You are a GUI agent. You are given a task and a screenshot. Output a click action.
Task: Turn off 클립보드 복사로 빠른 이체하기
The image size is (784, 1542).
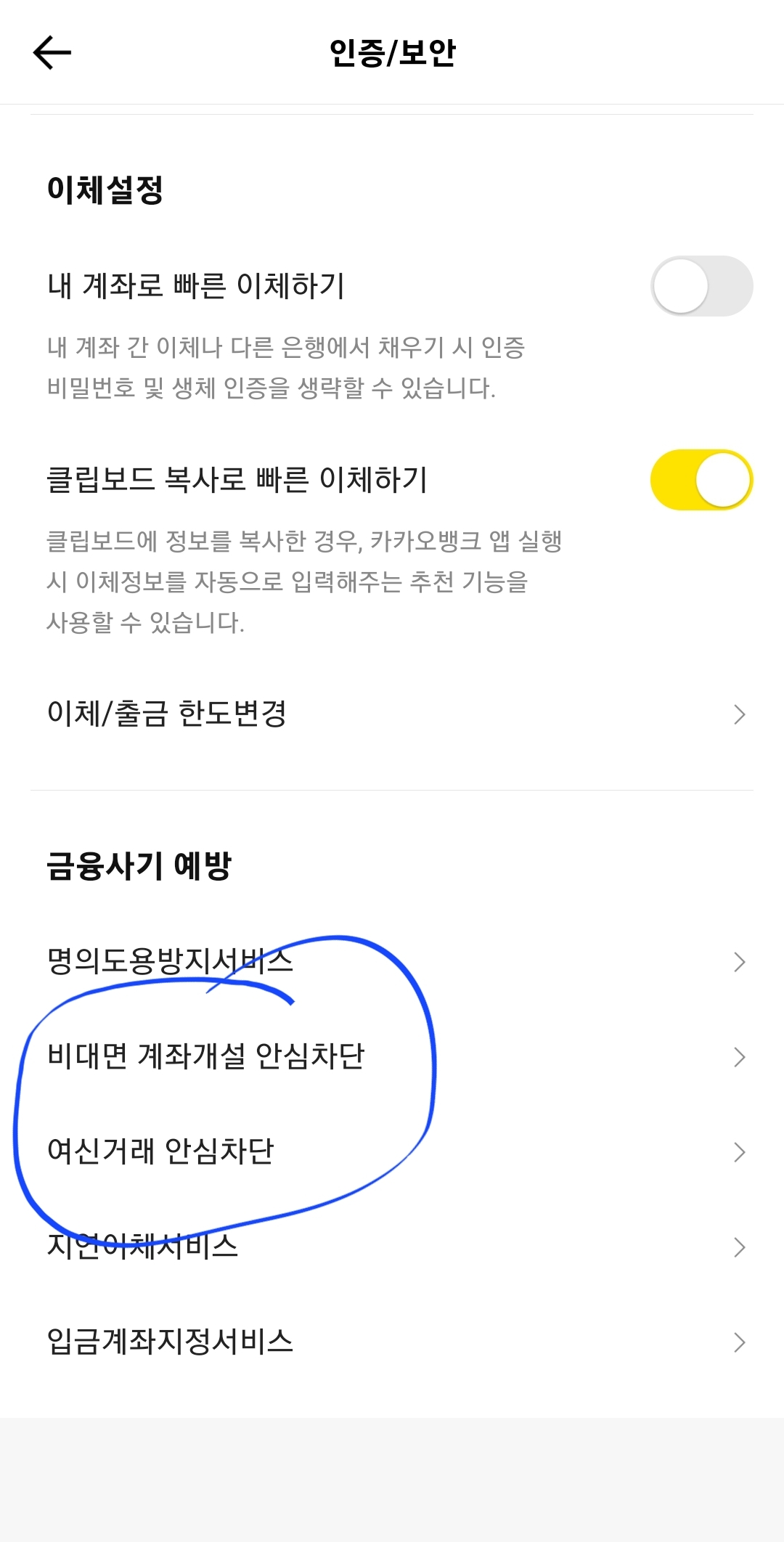[x=701, y=480]
